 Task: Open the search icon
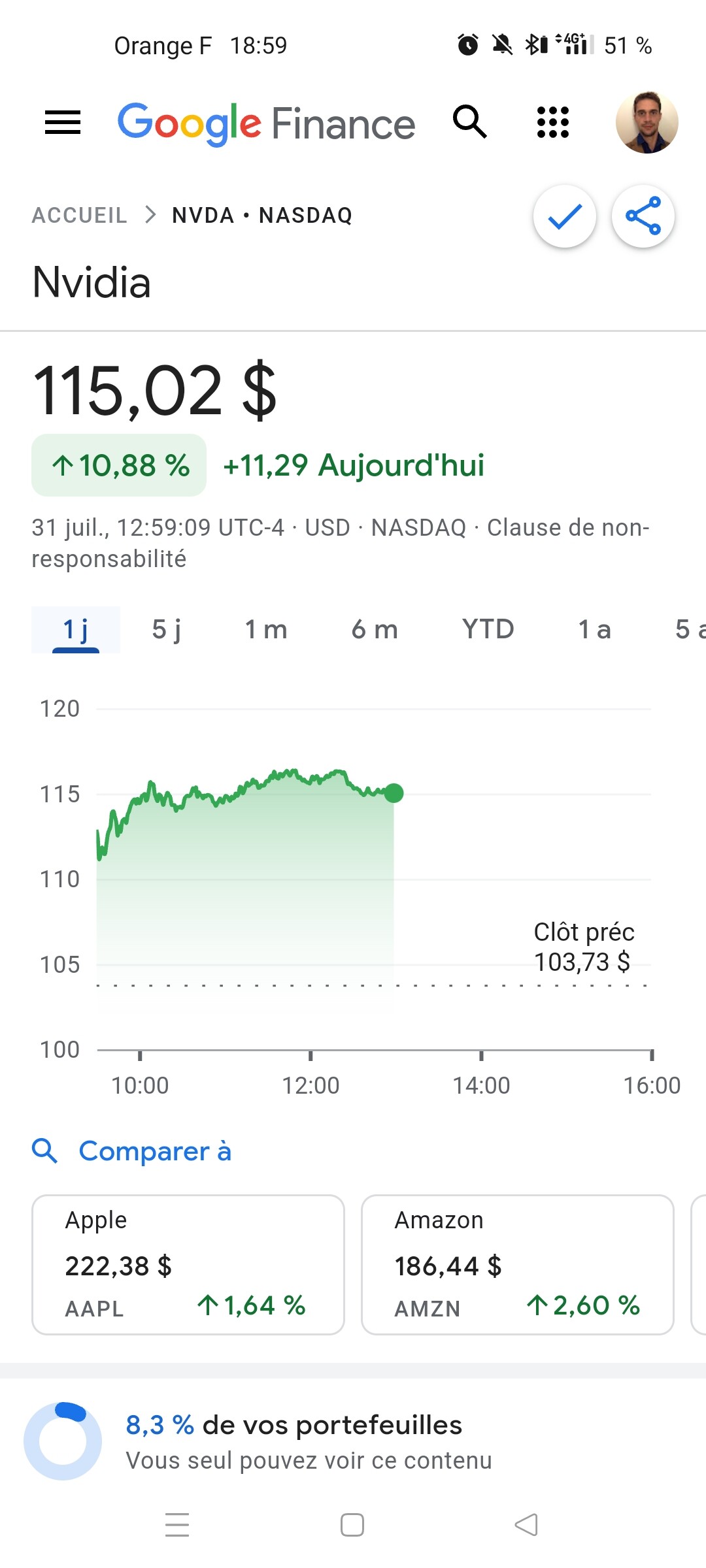[x=470, y=122]
